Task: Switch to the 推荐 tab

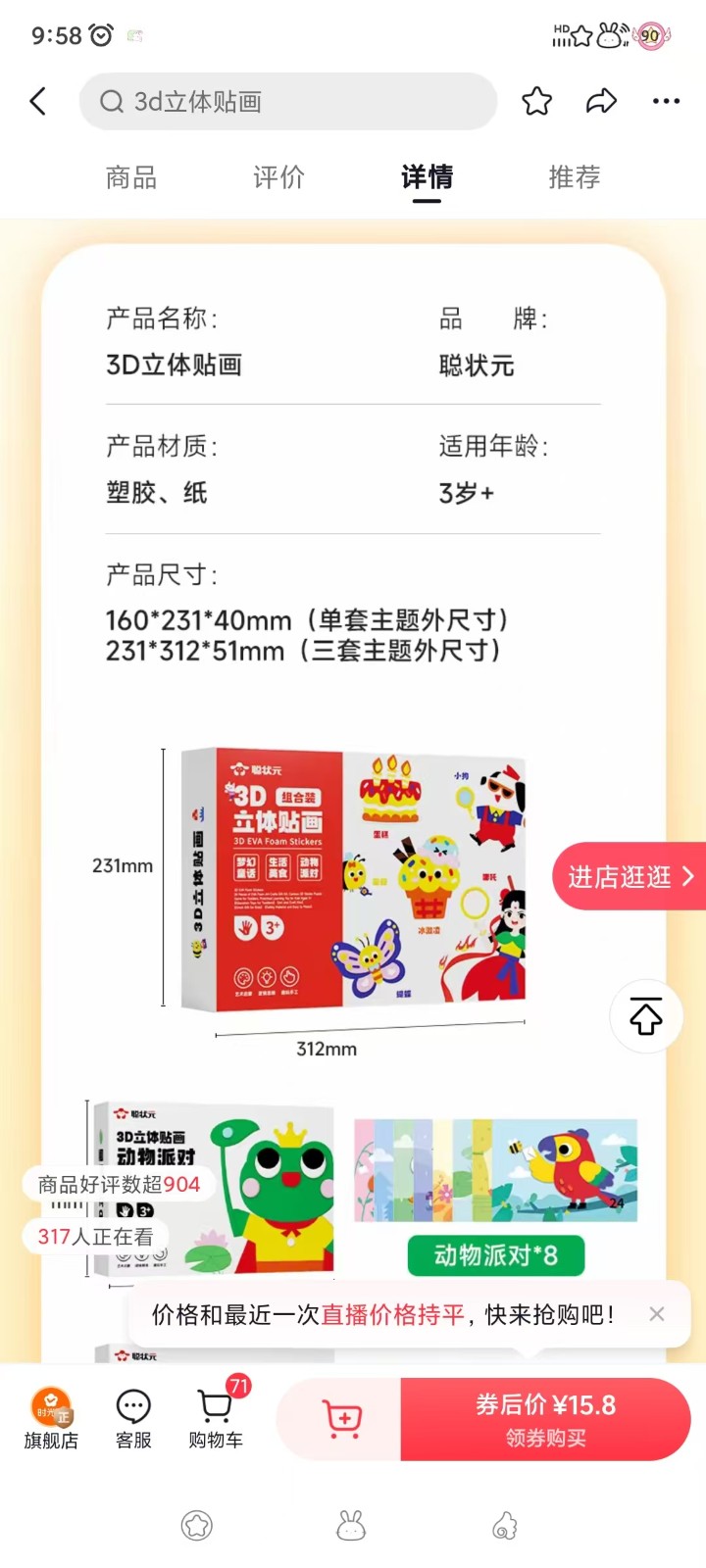Action: click(574, 177)
